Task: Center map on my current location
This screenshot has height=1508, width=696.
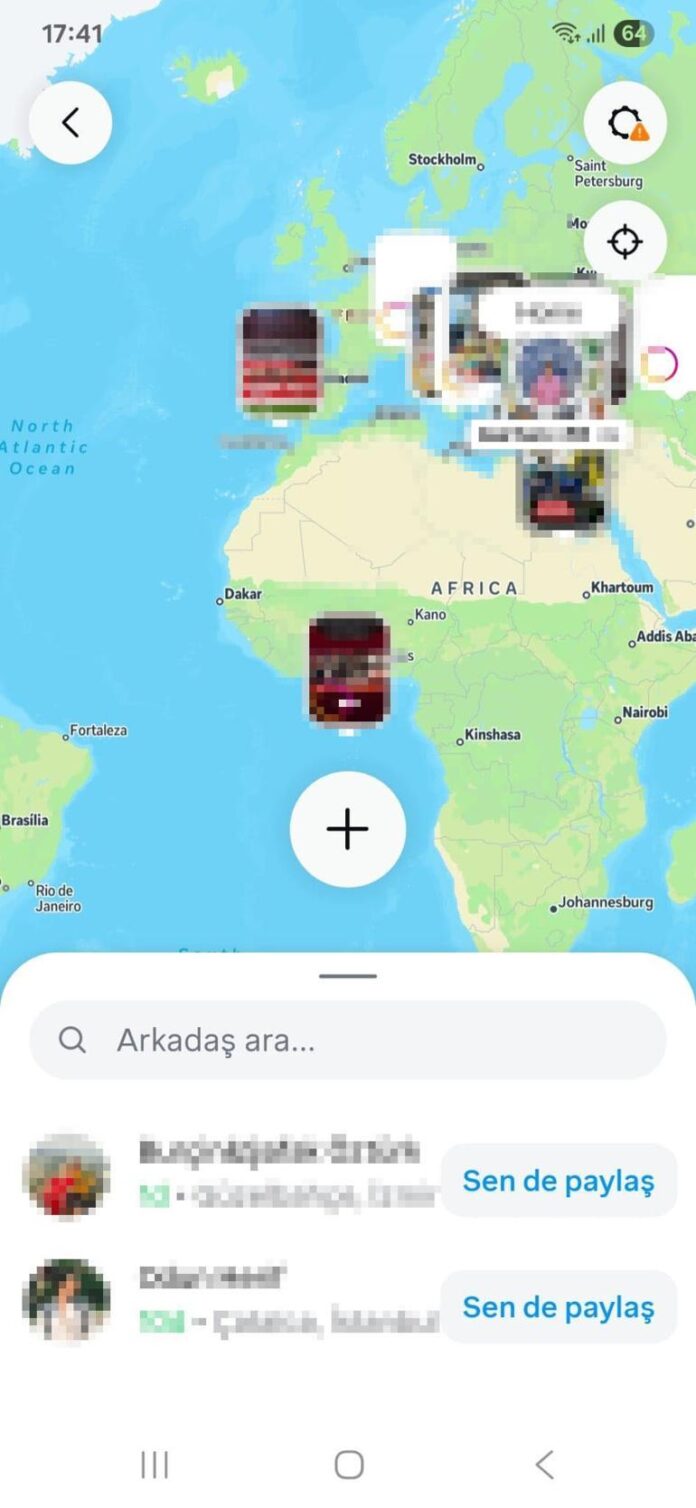Action: (626, 241)
